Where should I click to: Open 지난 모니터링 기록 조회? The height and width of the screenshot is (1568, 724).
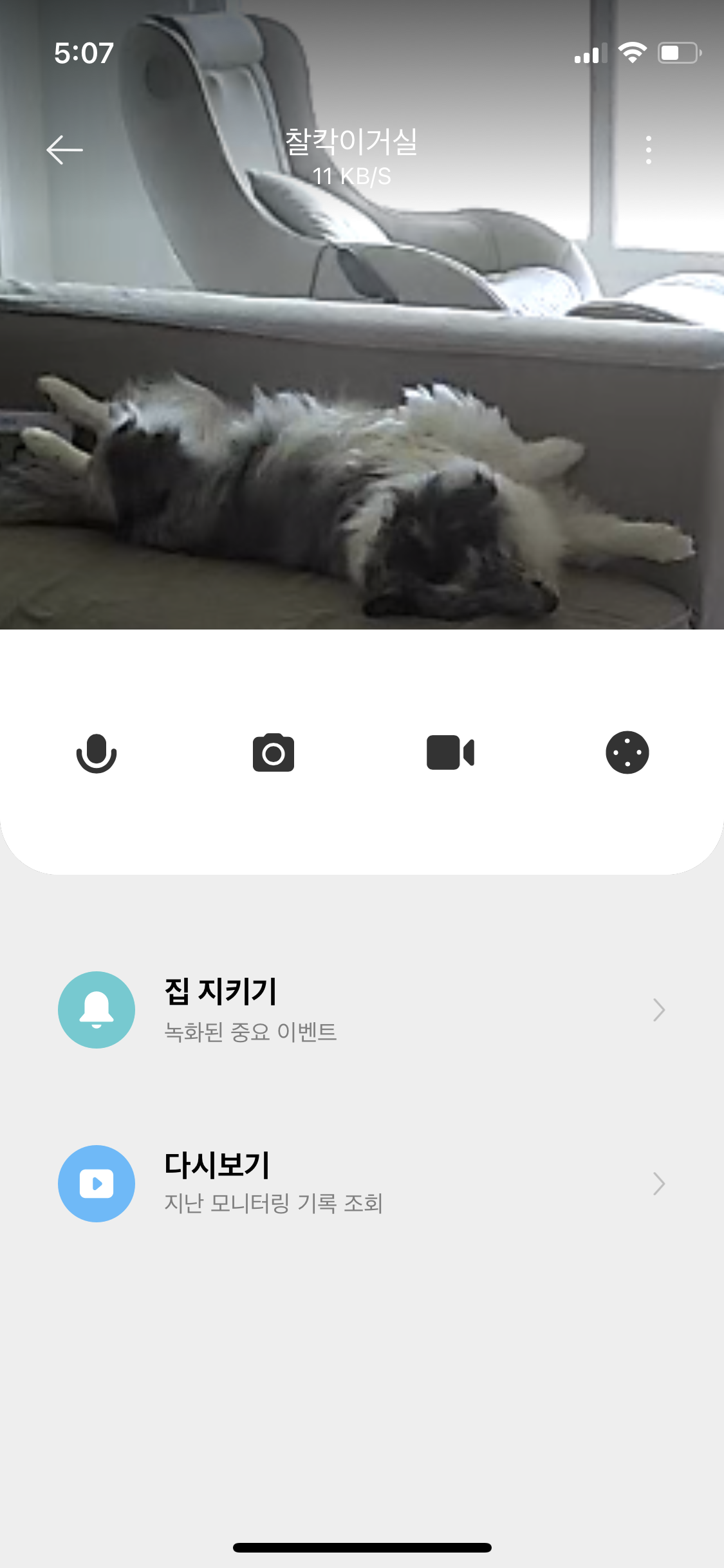click(x=273, y=1205)
